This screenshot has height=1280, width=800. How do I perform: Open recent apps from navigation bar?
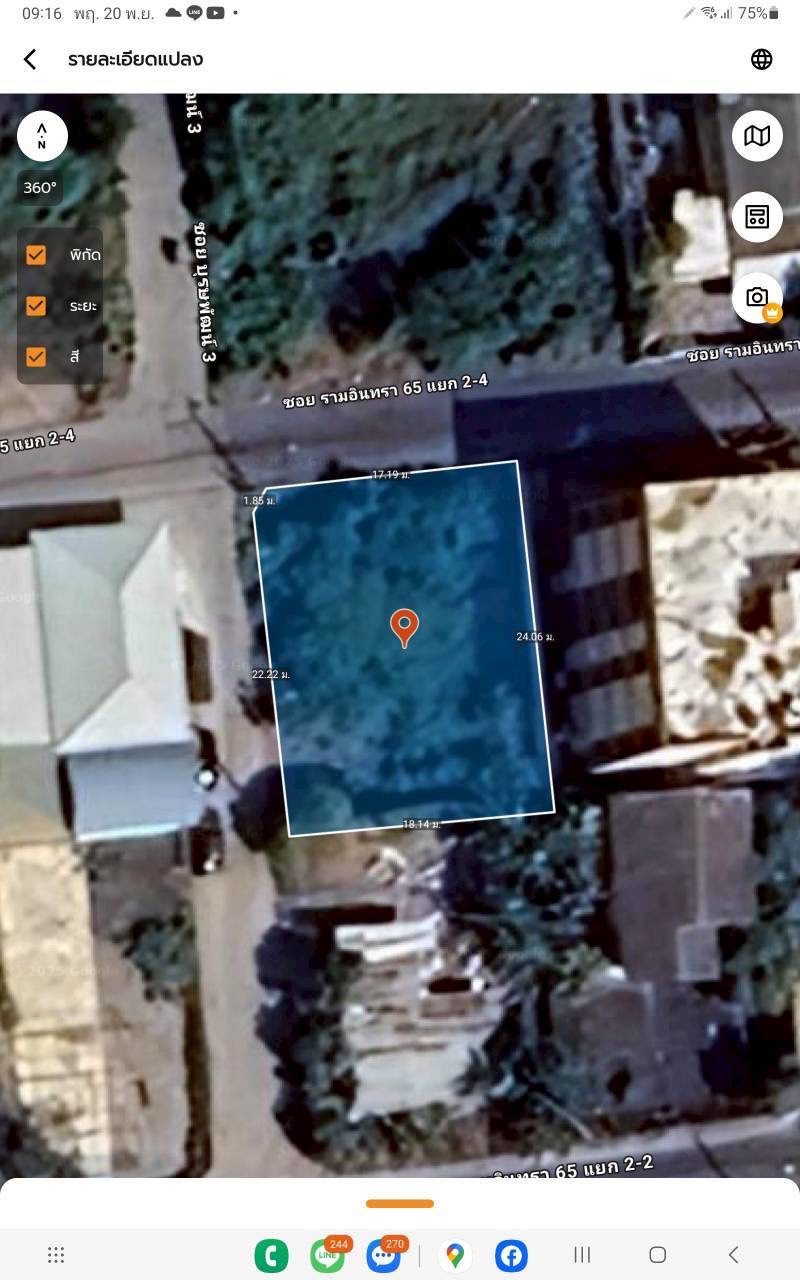pos(582,1255)
